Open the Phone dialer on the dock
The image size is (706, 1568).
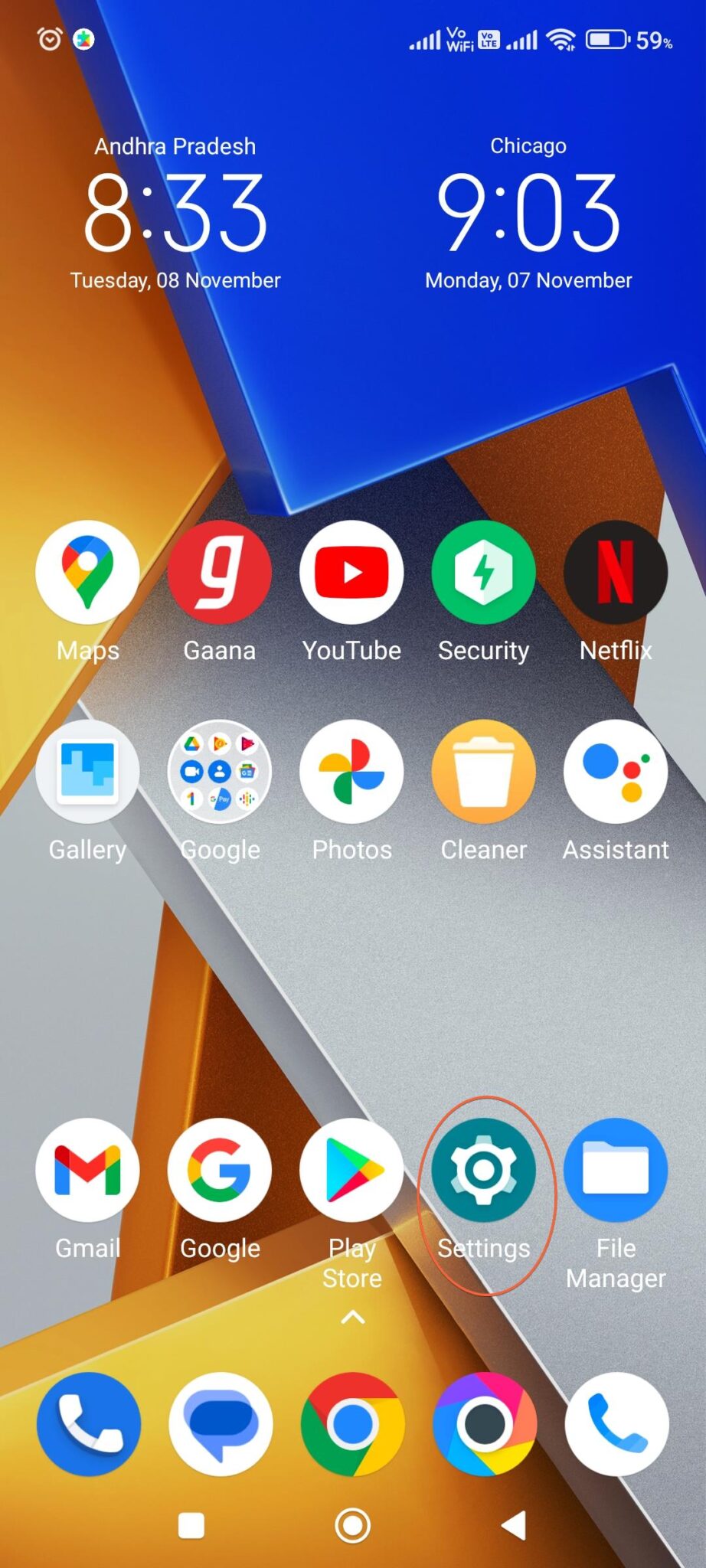click(87, 1423)
